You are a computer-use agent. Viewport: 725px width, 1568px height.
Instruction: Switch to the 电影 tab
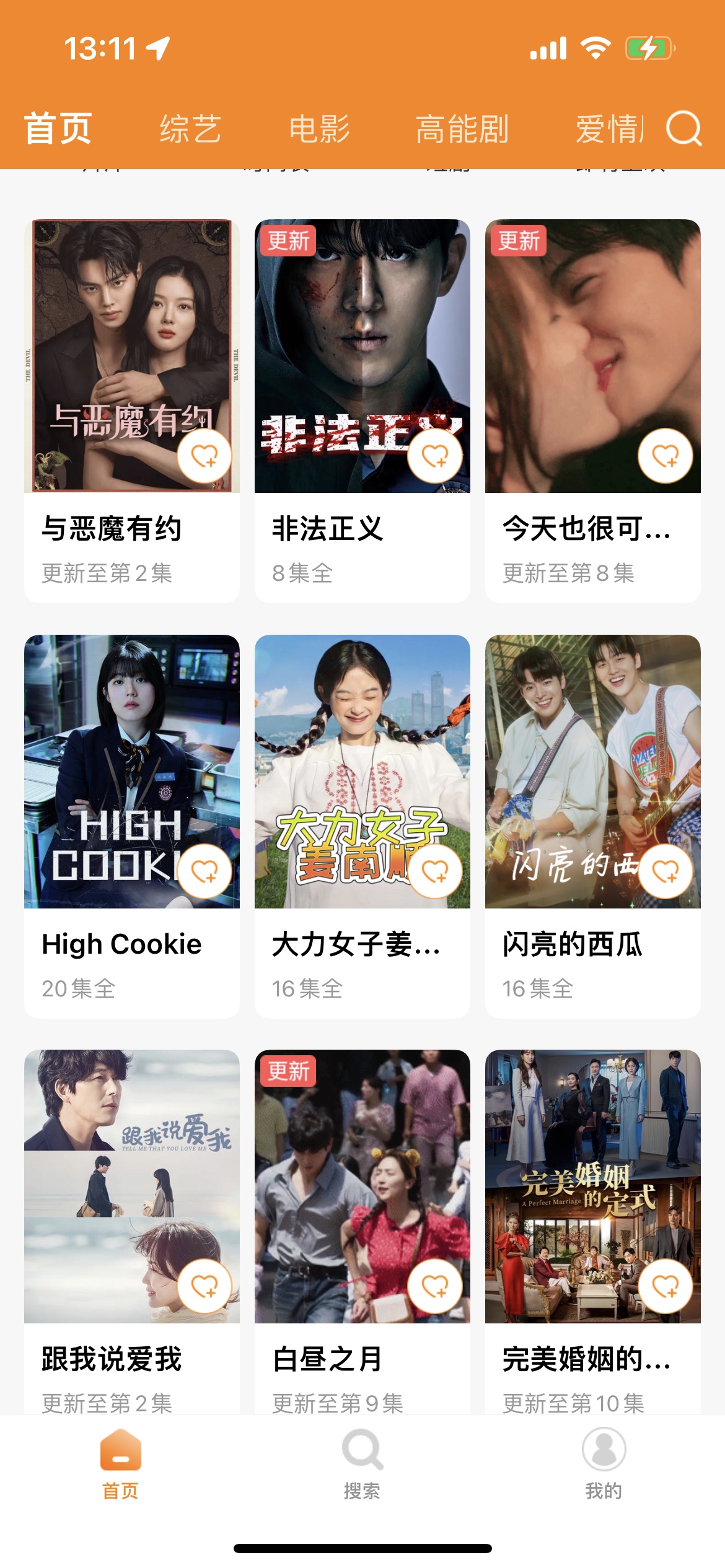tap(320, 129)
